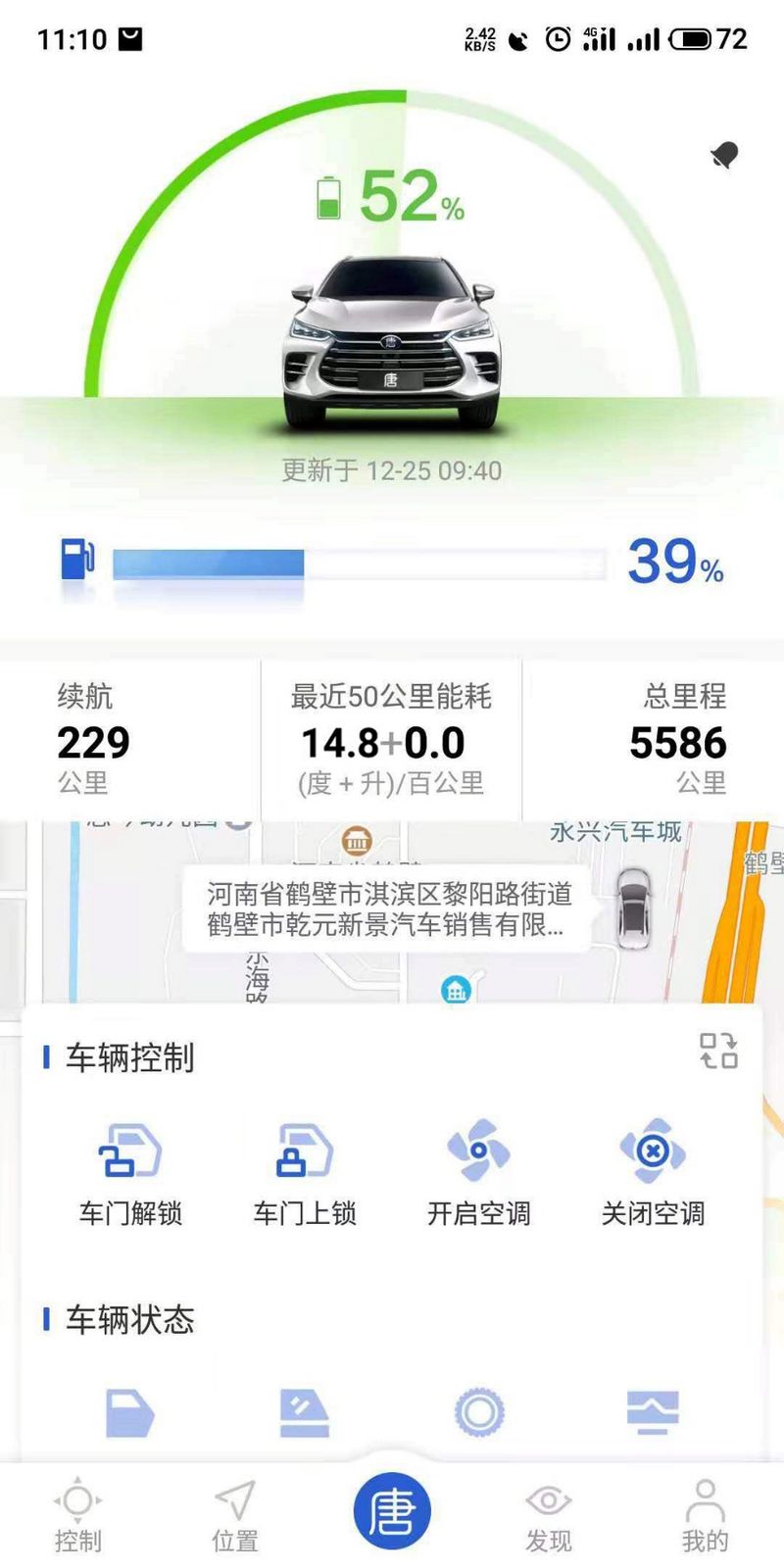Switch to the 发现 tab
The height and width of the screenshot is (1568, 784).
pyautogui.click(x=548, y=1516)
